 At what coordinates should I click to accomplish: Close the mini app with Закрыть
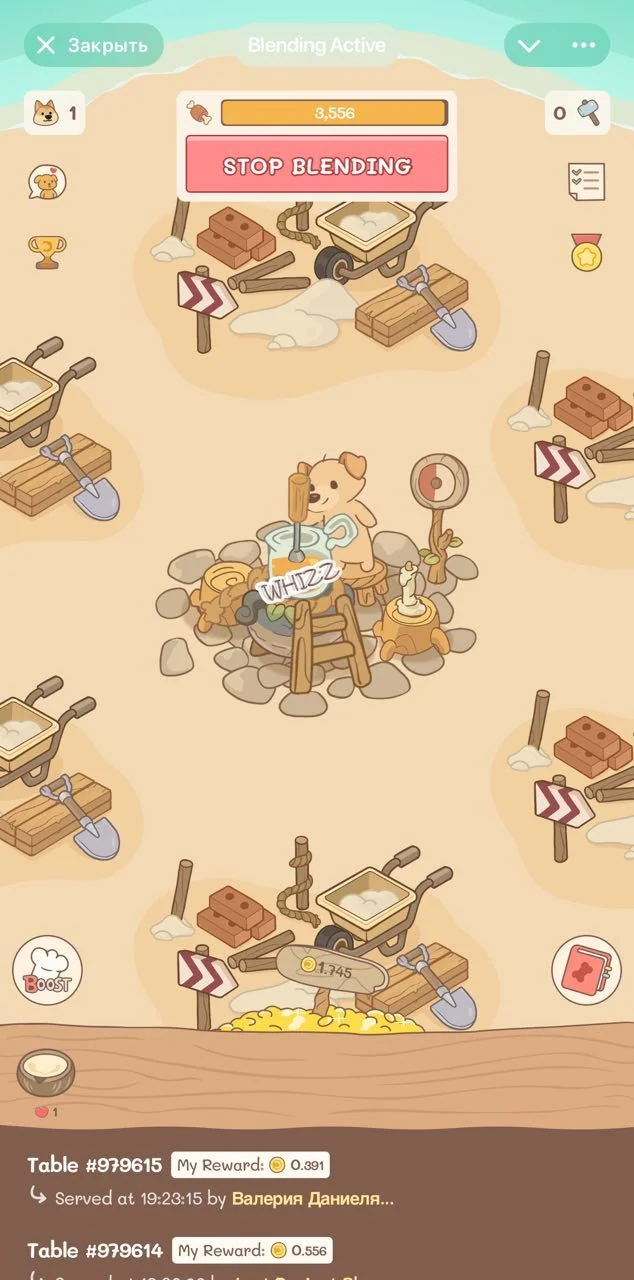coord(93,45)
